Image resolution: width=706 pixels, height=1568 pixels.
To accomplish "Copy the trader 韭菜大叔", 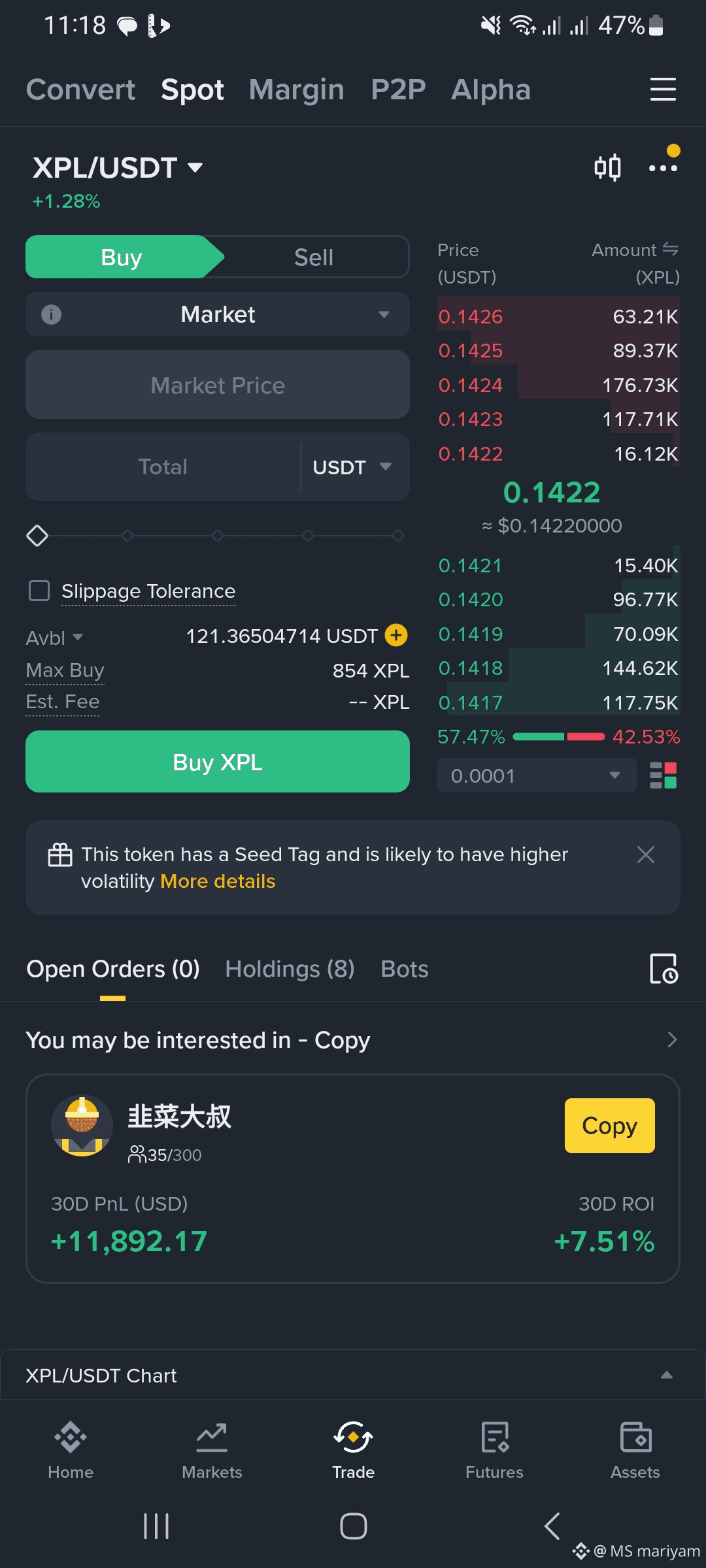I will [609, 1126].
